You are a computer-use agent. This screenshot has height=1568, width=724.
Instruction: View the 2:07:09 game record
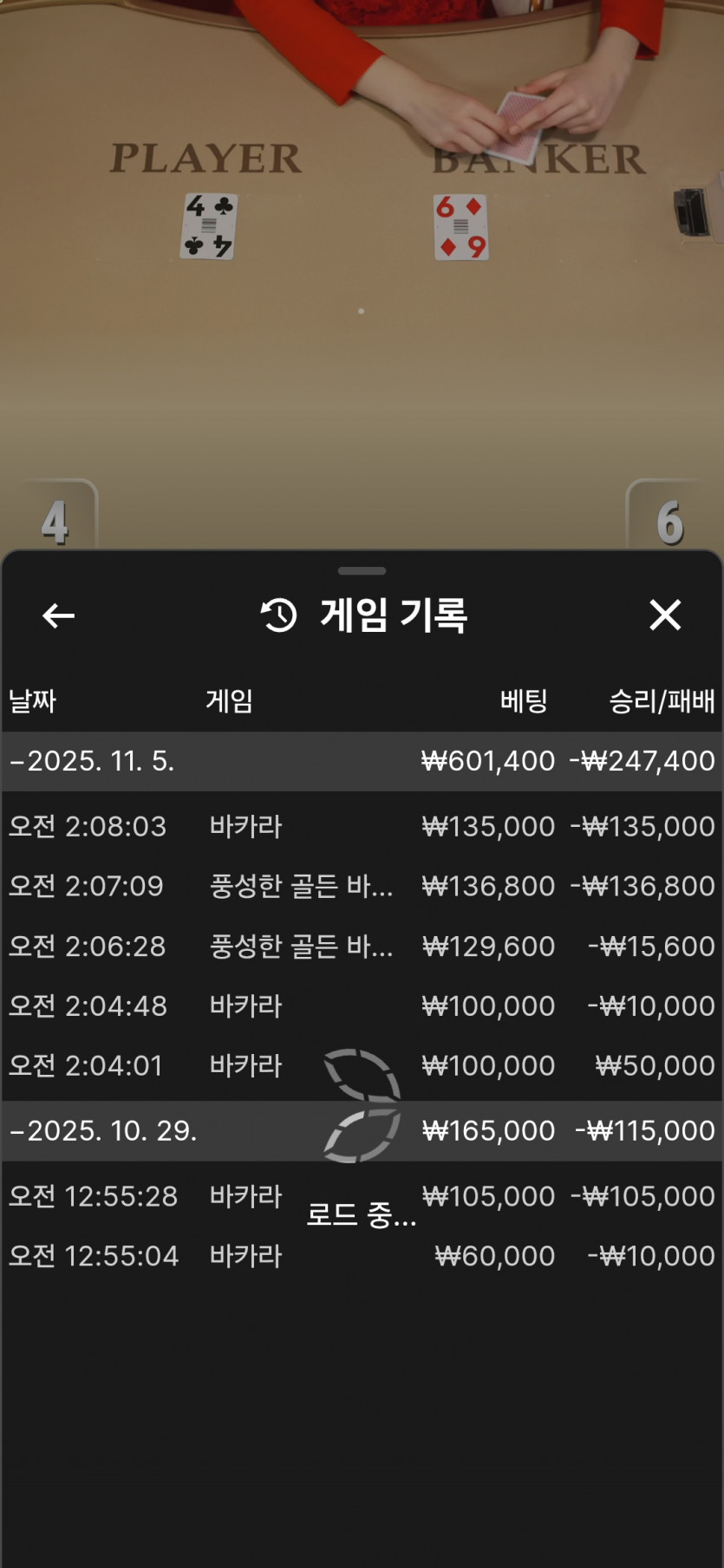point(361,887)
